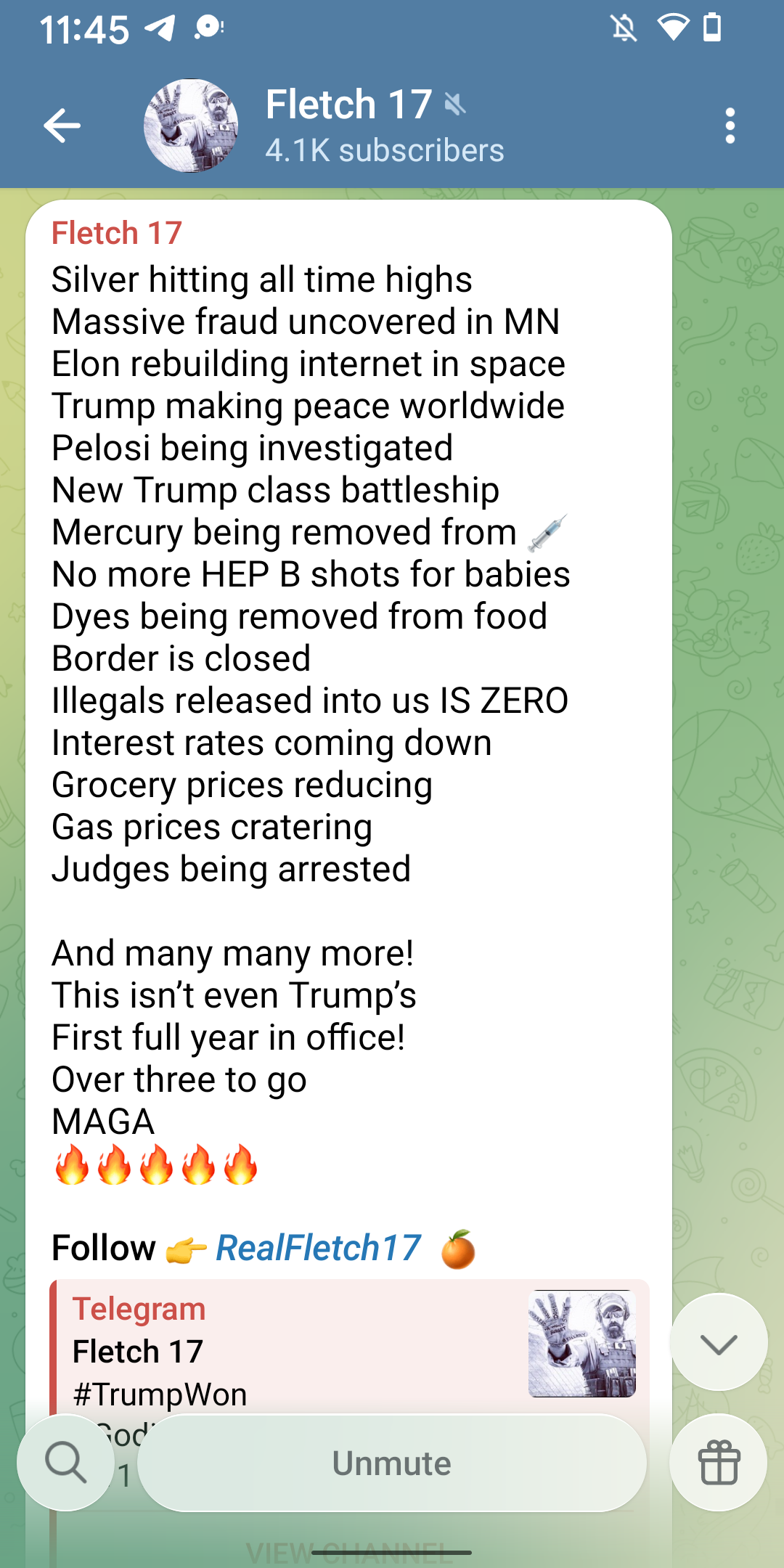Tap the Fletch 17 channel avatar
Image resolution: width=784 pixels, height=1568 pixels.
coord(191,126)
